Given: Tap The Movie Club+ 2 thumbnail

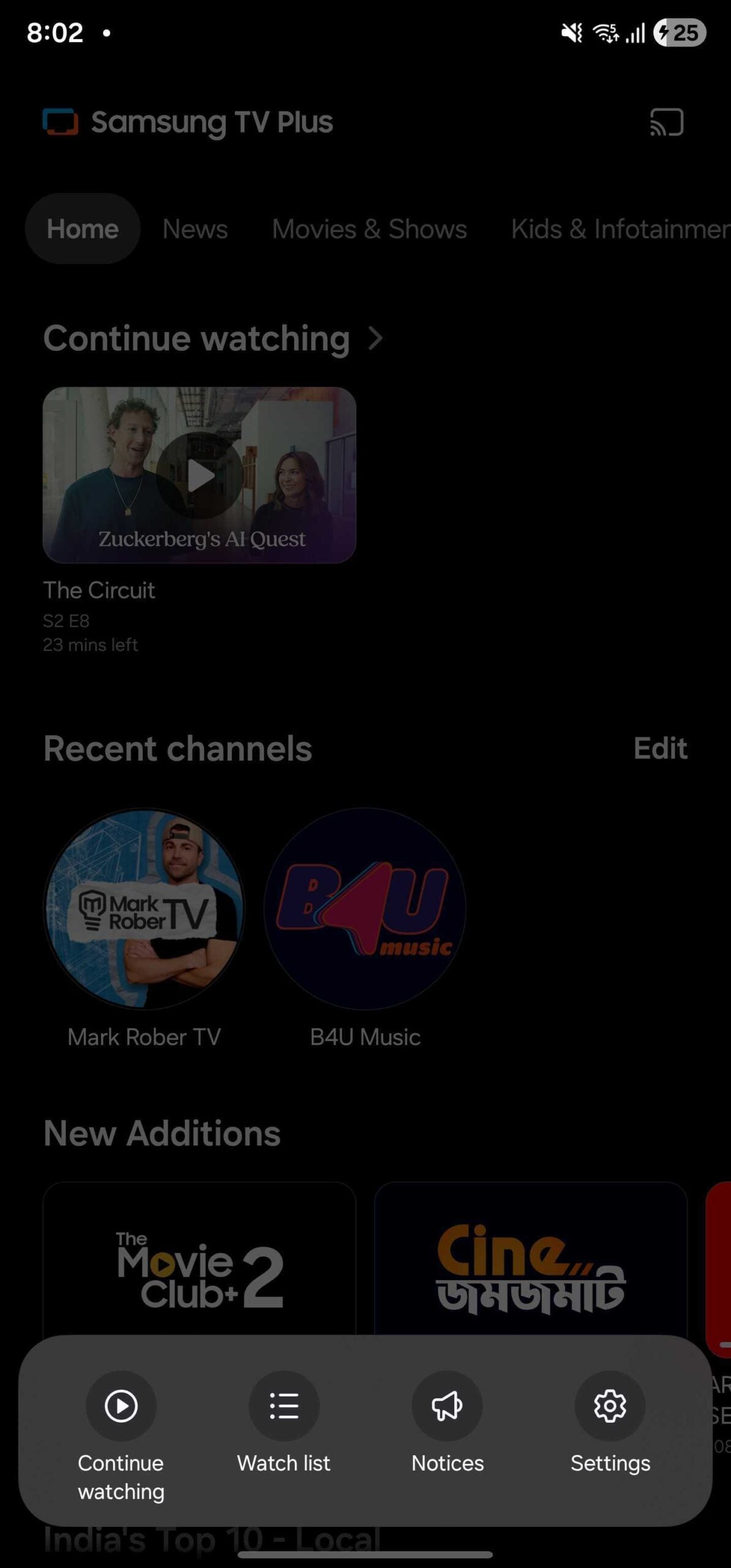Looking at the screenshot, I should pos(200,1262).
